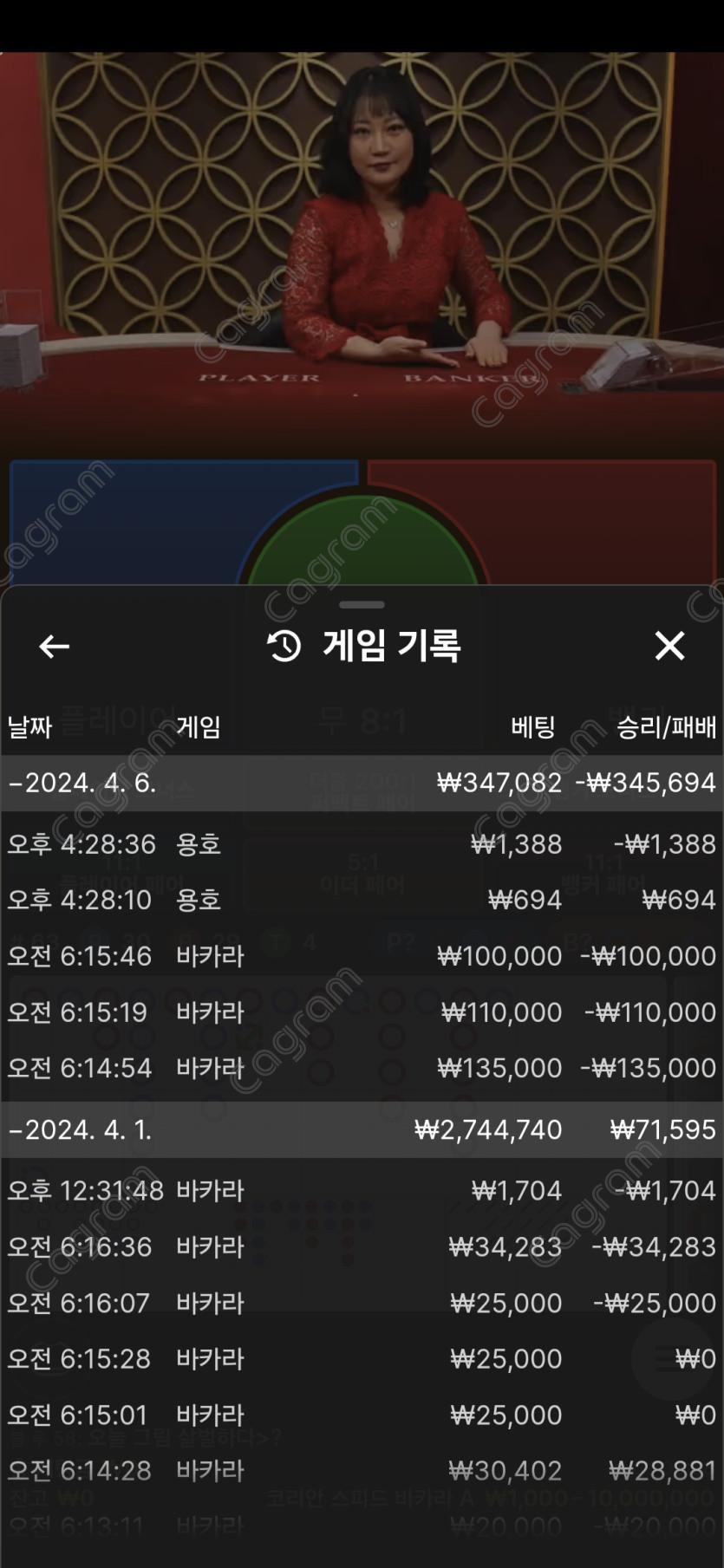
Task: Collapse the 2024. 4. 1. date group
Action: pos(81,1129)
